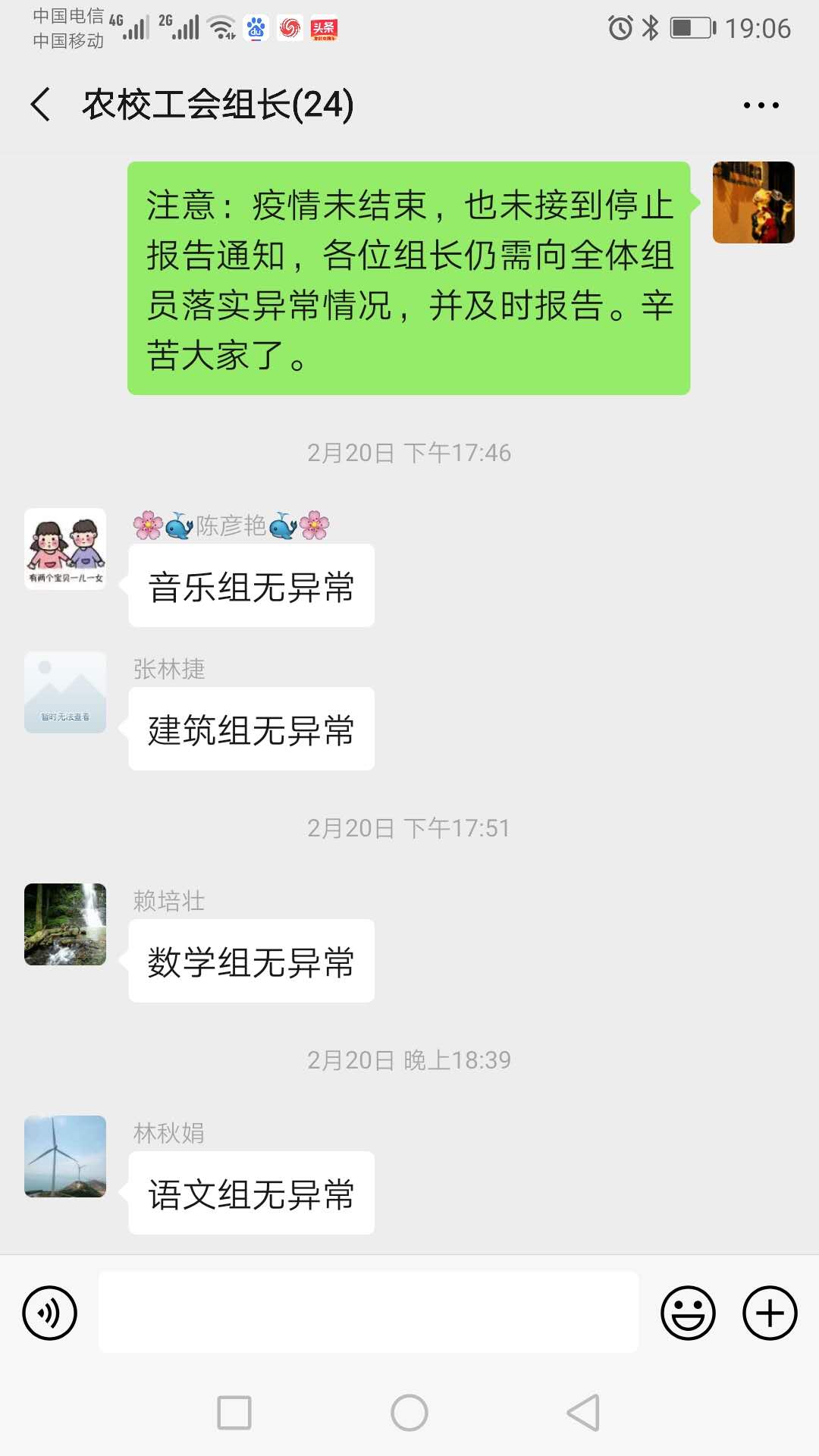819x1456 pixels.
Task: Go to the system home screen
Action: [x=409, y=1413]
